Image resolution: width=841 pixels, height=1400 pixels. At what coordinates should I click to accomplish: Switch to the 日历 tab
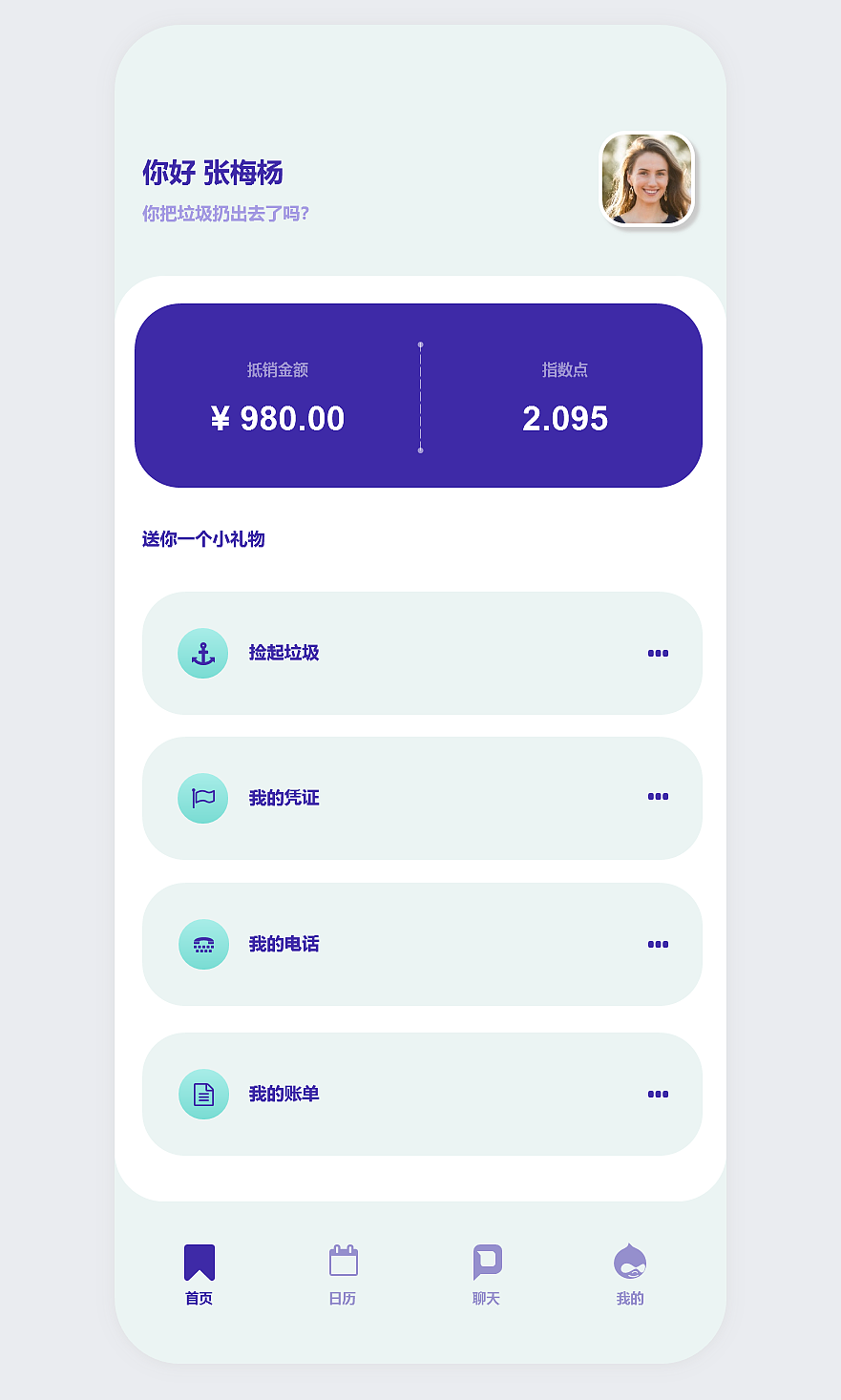[343, 1298]
